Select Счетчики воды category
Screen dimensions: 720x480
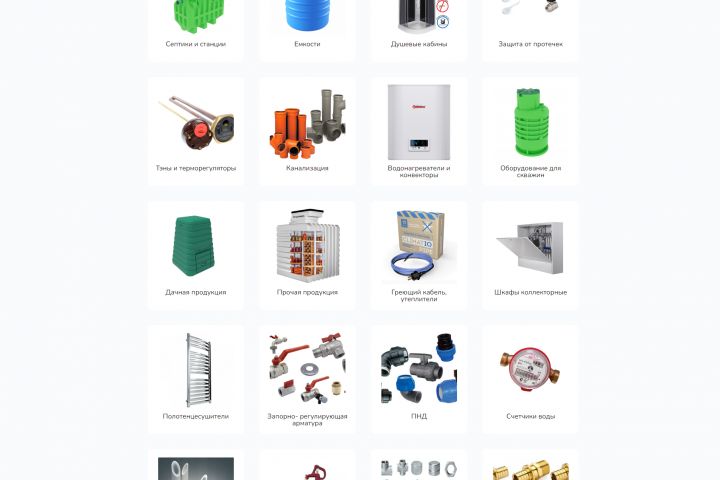pos(530,378)
